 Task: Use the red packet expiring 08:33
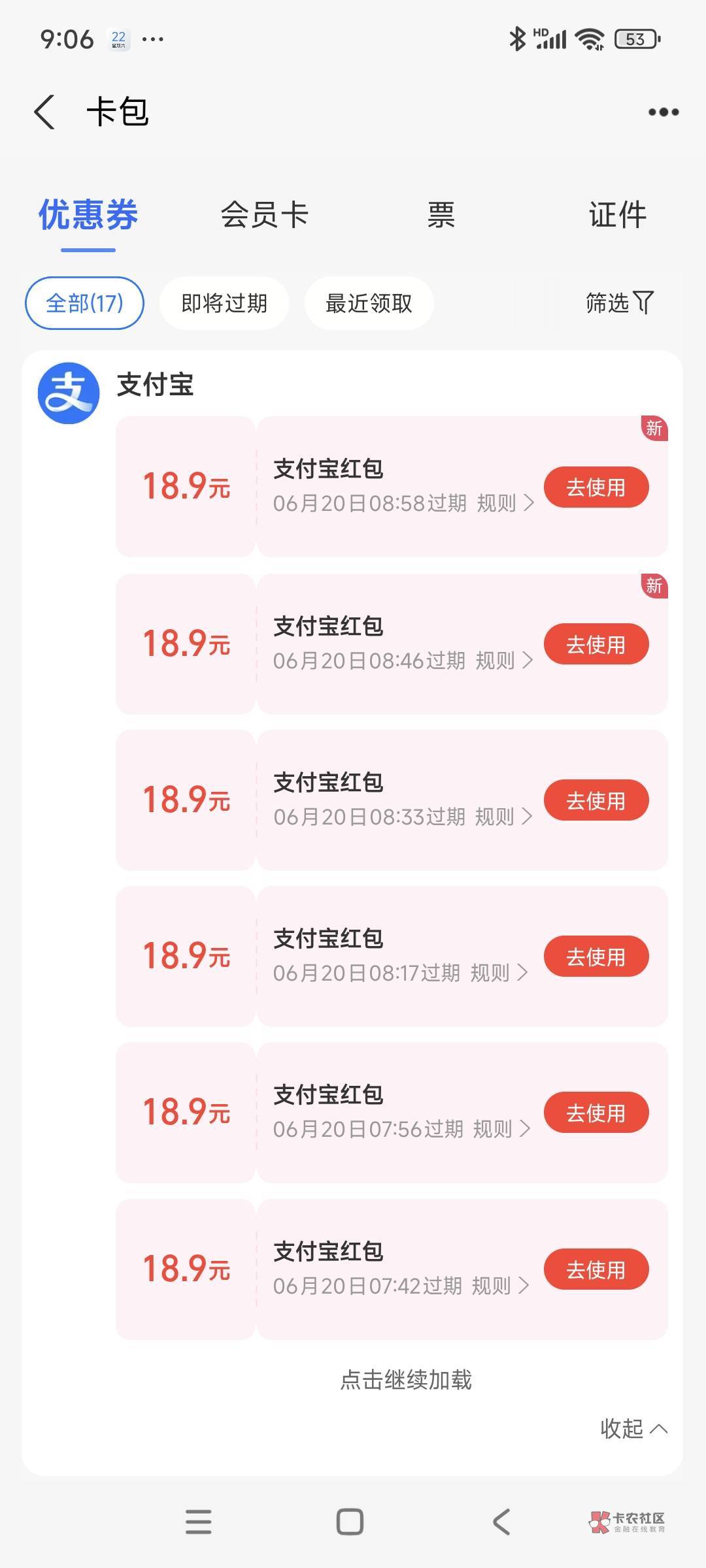(596, 800)
